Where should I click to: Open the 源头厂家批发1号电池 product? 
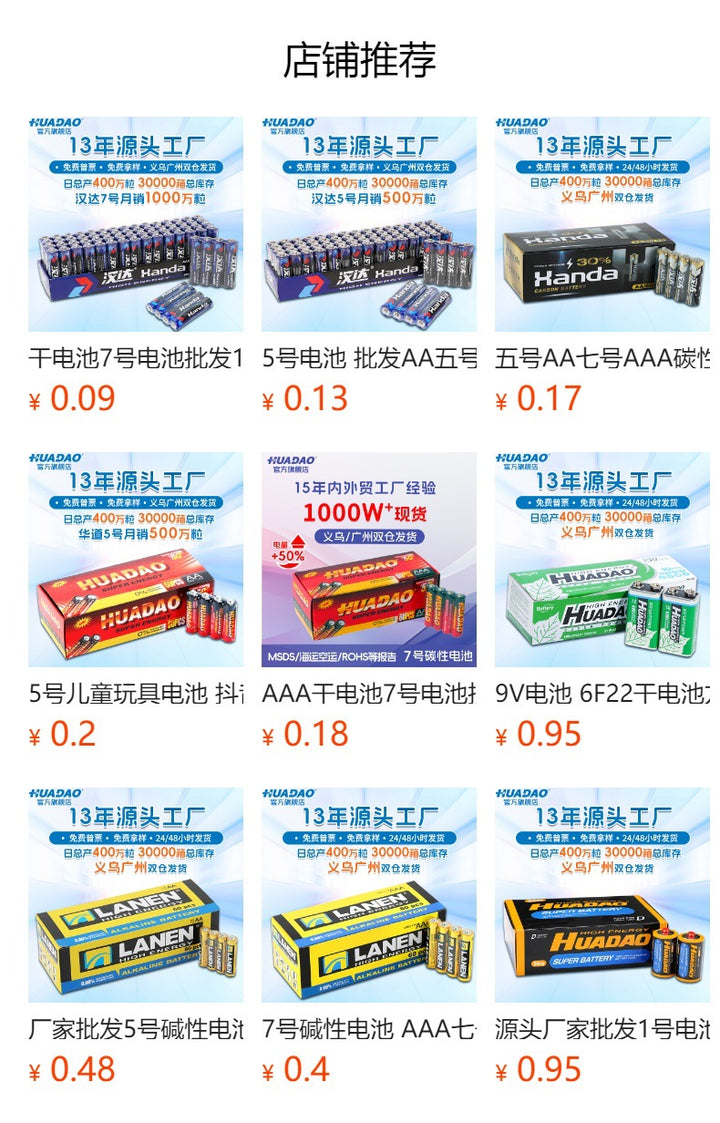coord(602,895)
